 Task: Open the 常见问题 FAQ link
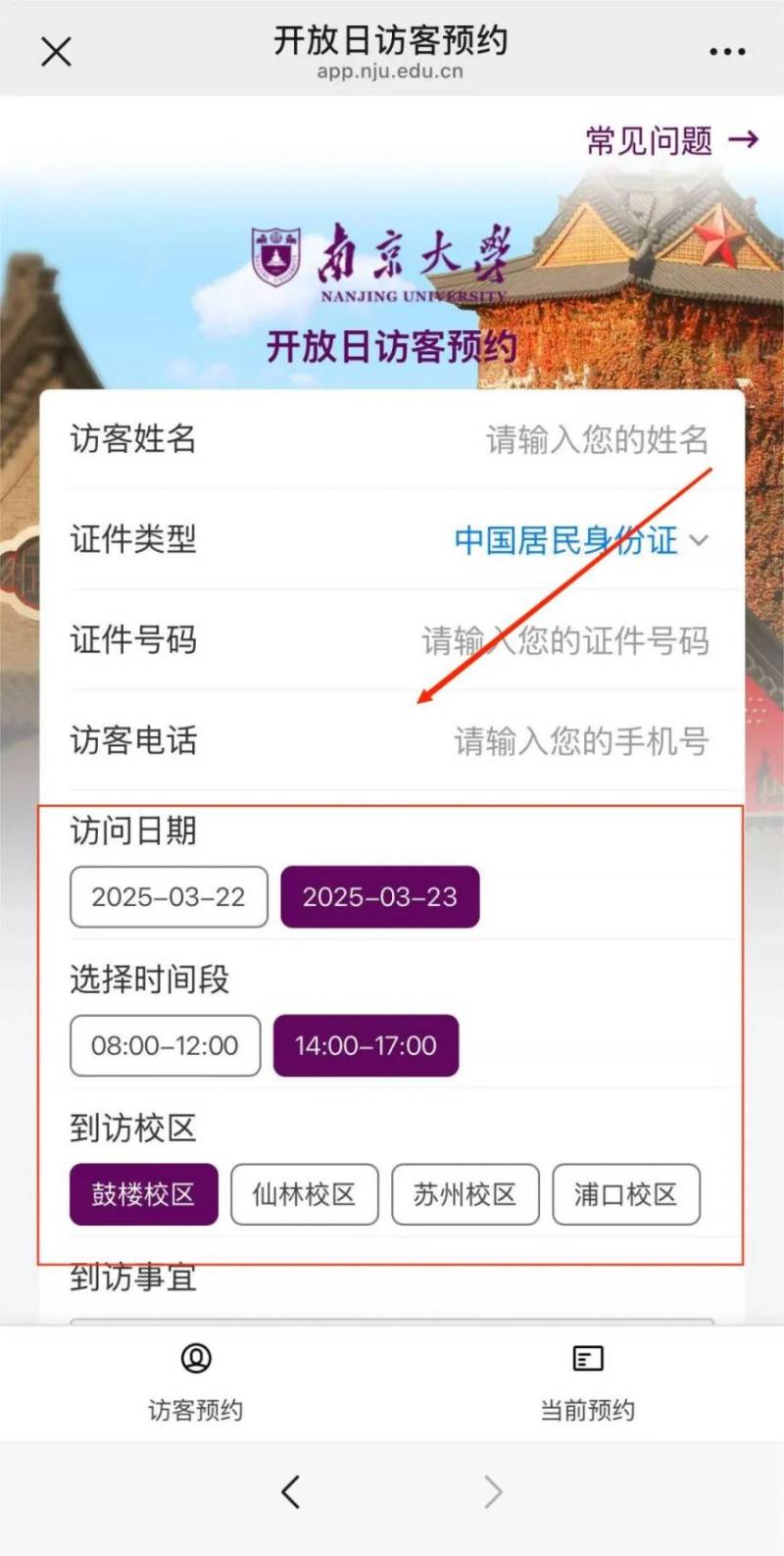pyautogui.click(x=671, y=141)
